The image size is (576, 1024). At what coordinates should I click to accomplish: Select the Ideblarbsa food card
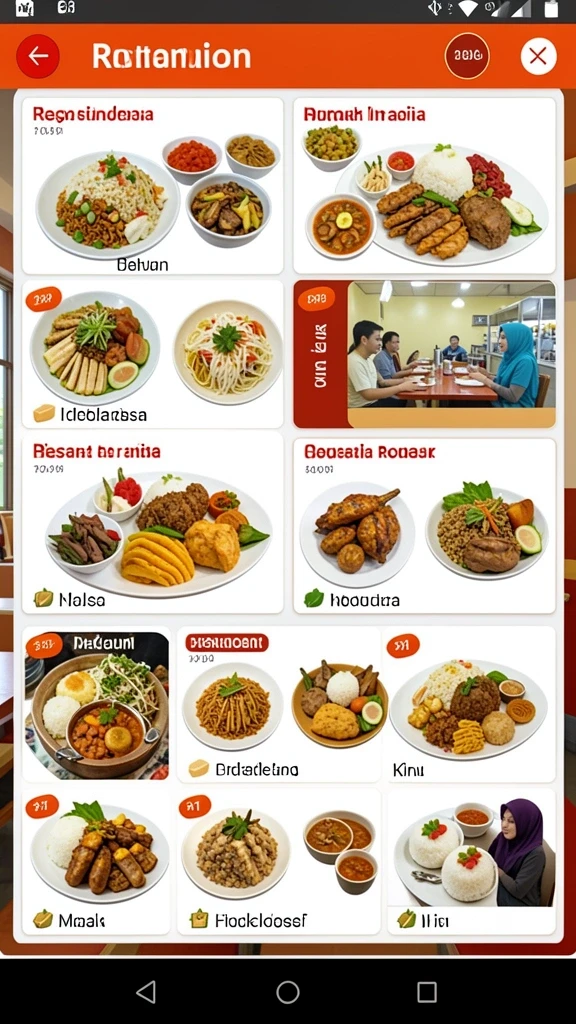coord(153,355)
